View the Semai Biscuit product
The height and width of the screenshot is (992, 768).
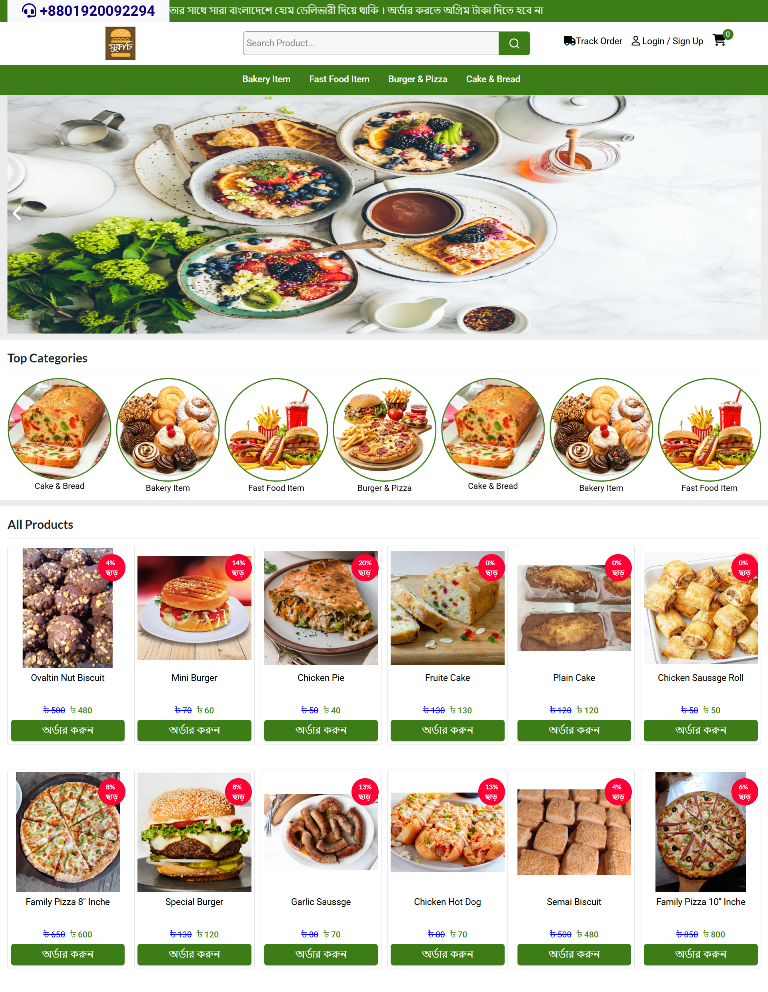(574, 832)
